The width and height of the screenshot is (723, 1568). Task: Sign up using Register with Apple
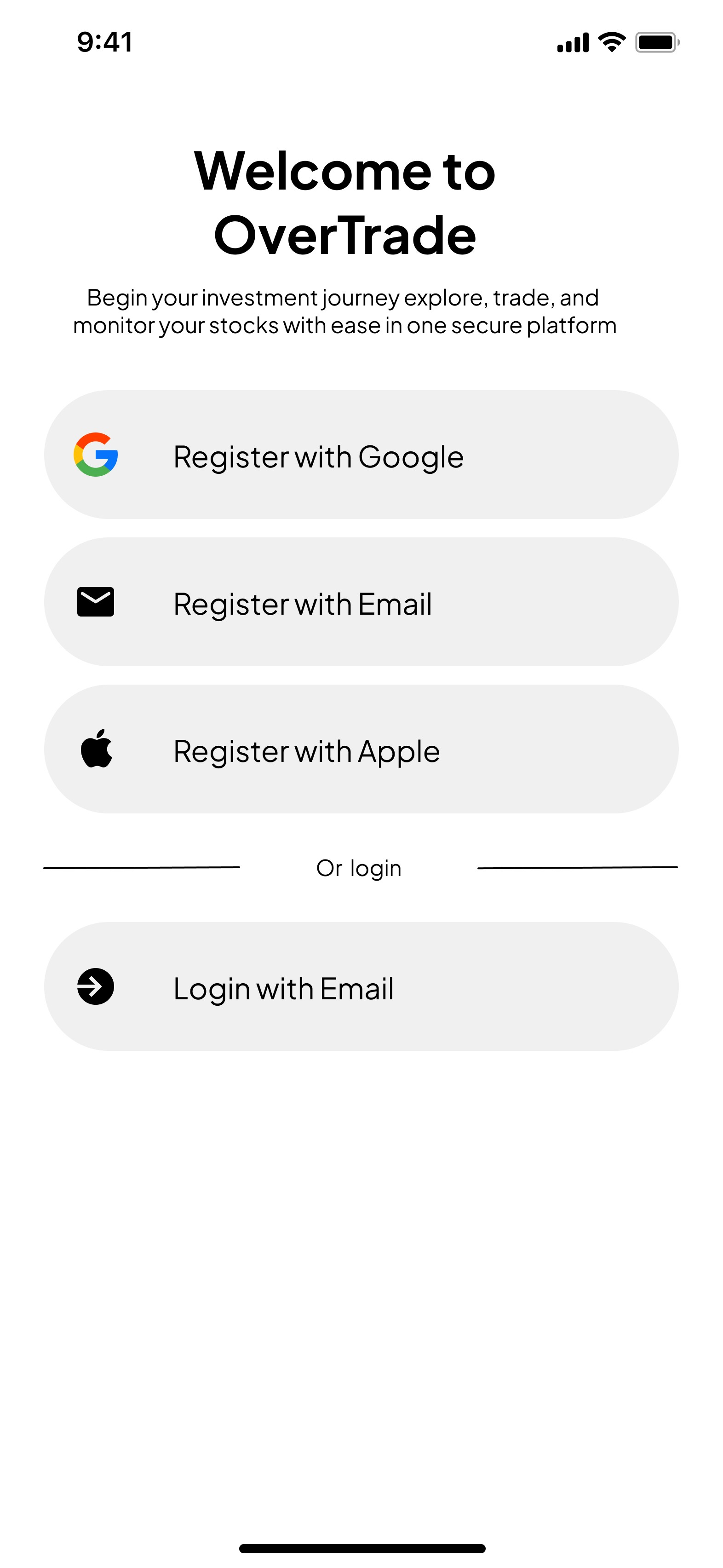[361, 749]
